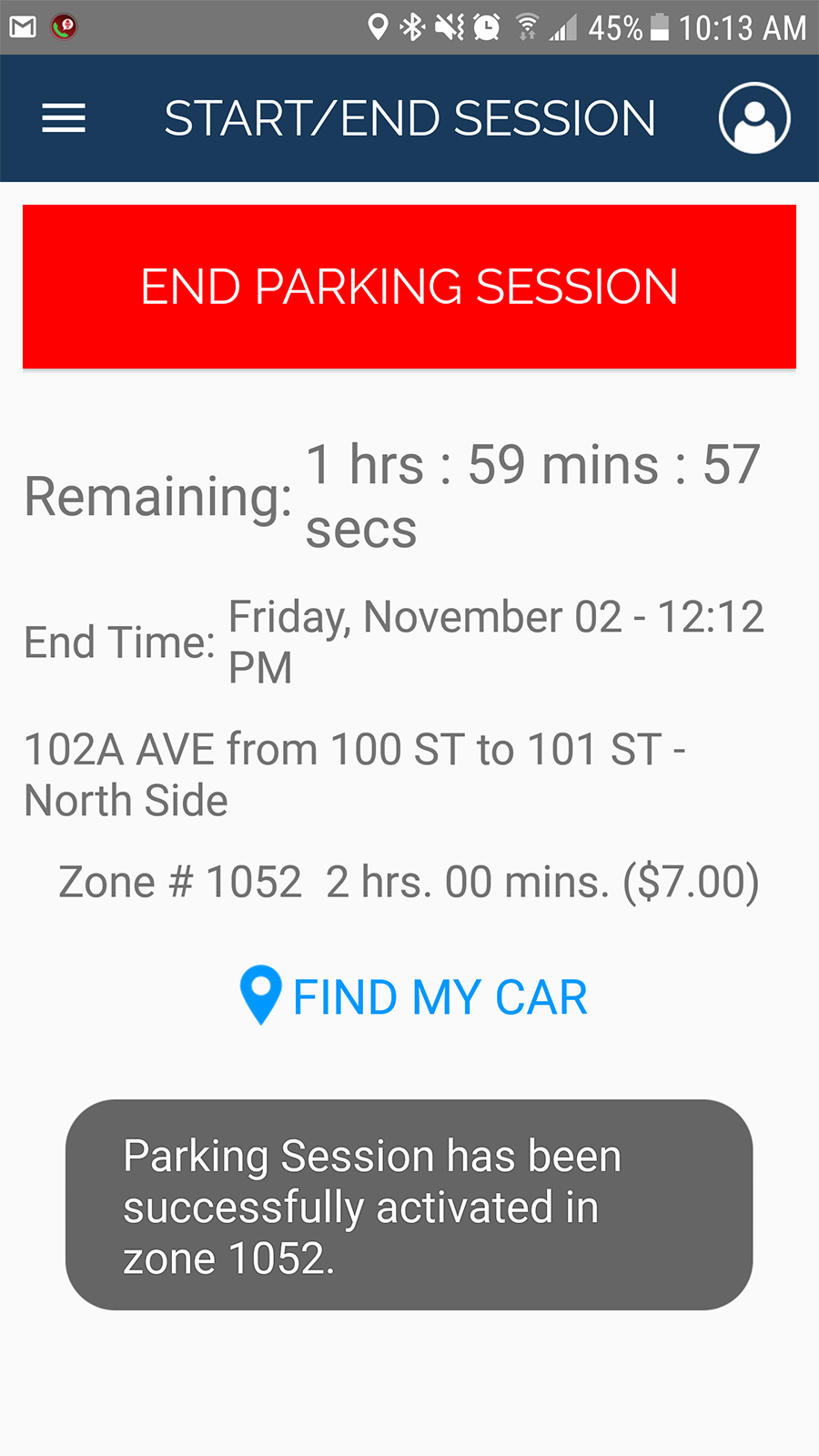Screen dimensions: 819x1456
Task: Tap End Parking Session button
Action: tap(409, 287)
